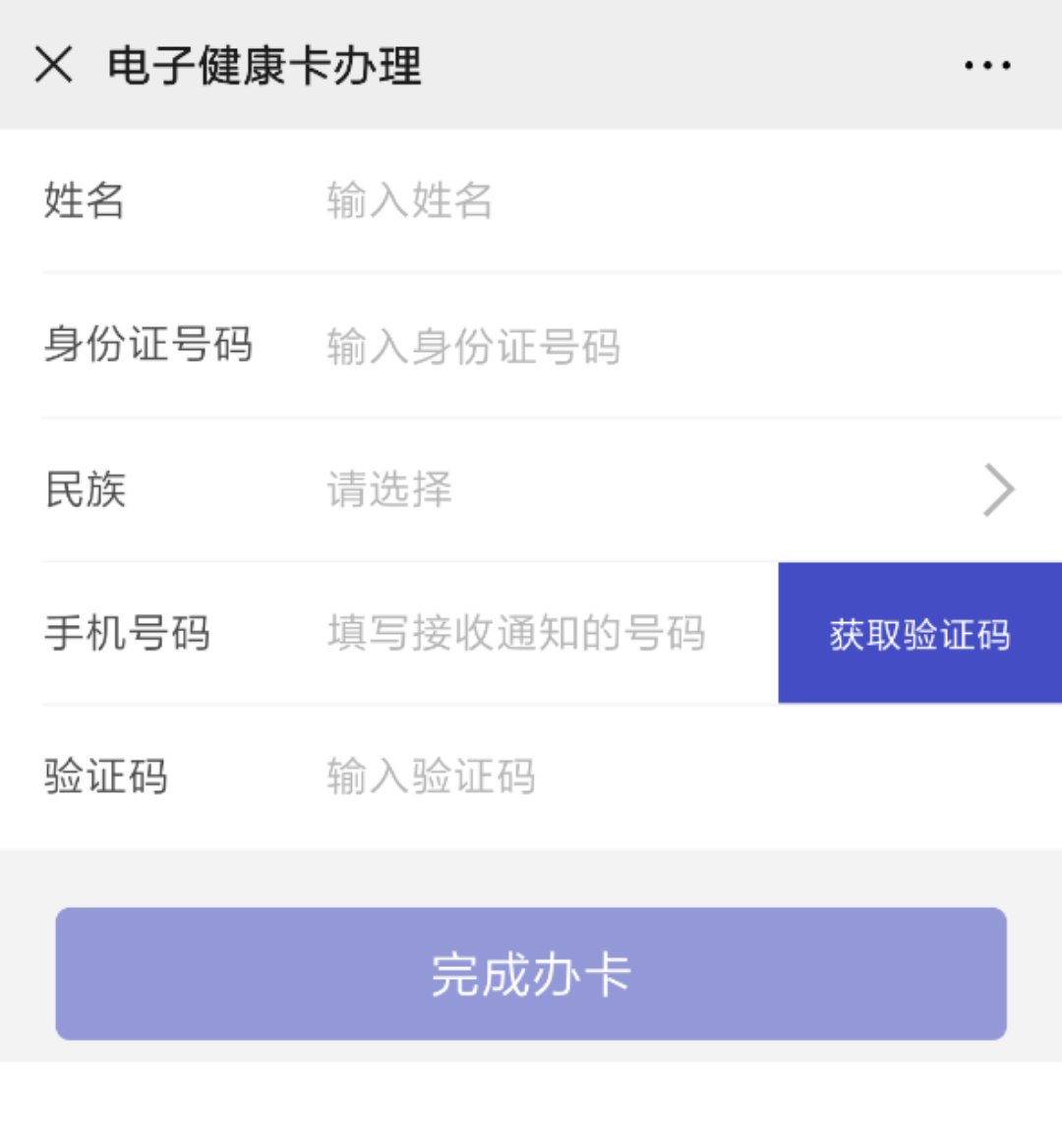This screenshot has width=1062, height=1148.
Task: Tap 获取验证码 to request a code
Action: (919, 633)
